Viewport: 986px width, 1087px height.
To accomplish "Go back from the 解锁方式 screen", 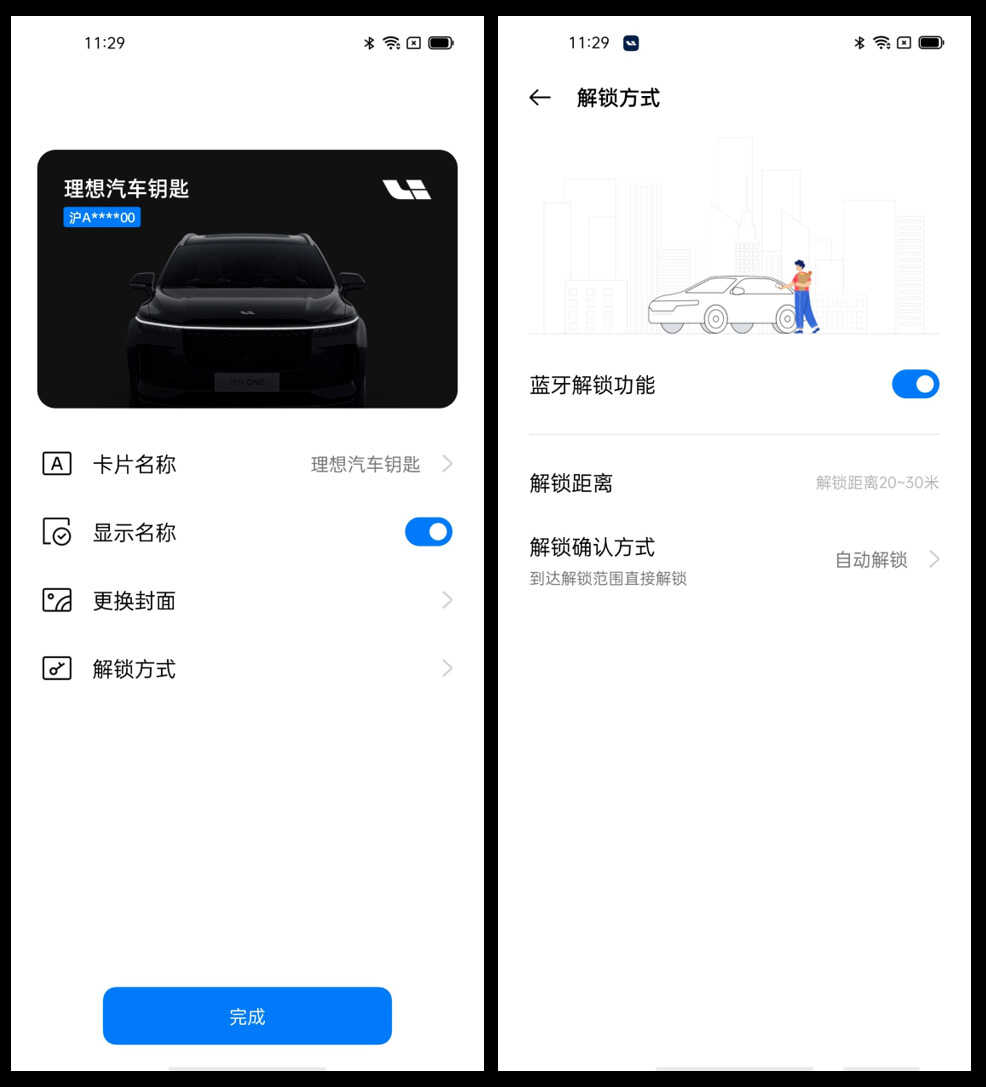I will pos(540,98).
